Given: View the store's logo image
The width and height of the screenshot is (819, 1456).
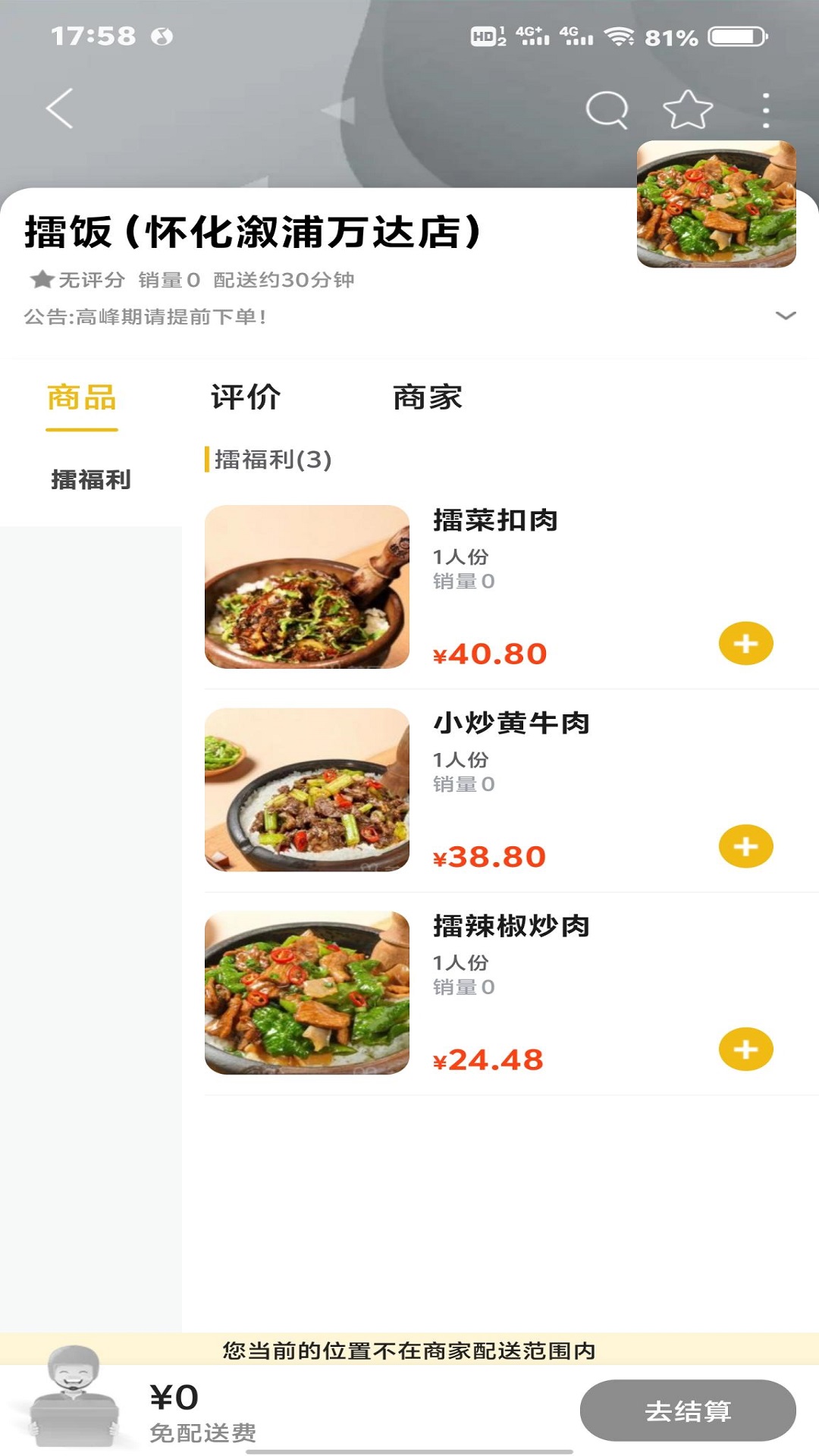Looking at the screenshot, I should [x=717, y=204].
